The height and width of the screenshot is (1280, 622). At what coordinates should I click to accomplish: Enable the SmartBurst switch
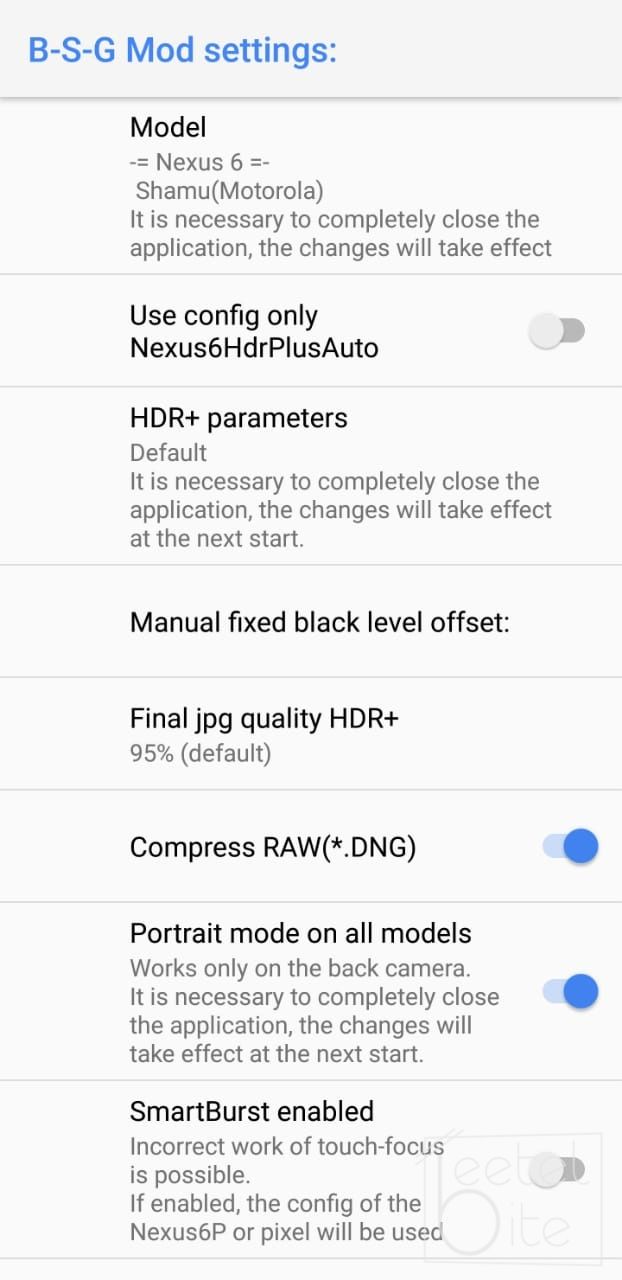point(557,1170)
